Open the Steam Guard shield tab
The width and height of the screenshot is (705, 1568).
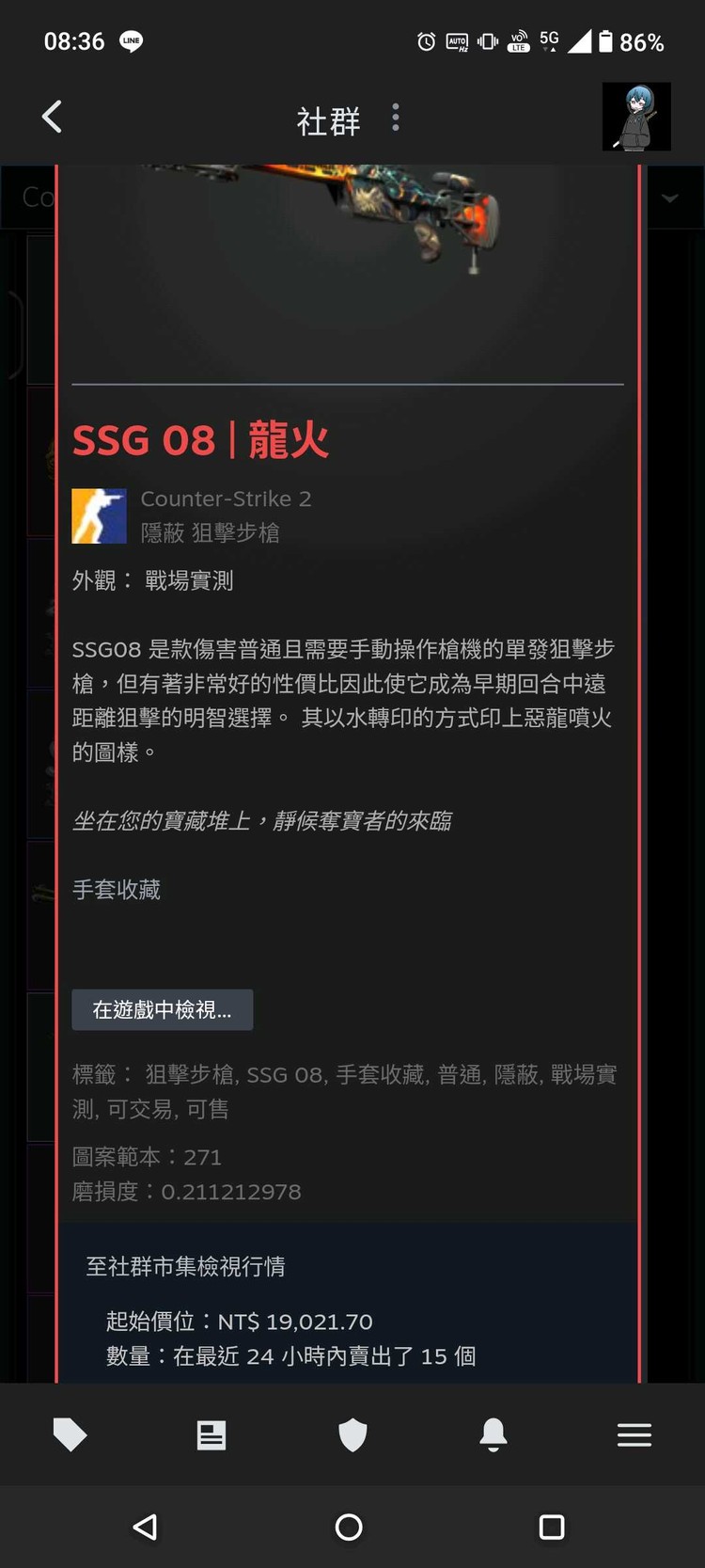(x=352, y=1434)
